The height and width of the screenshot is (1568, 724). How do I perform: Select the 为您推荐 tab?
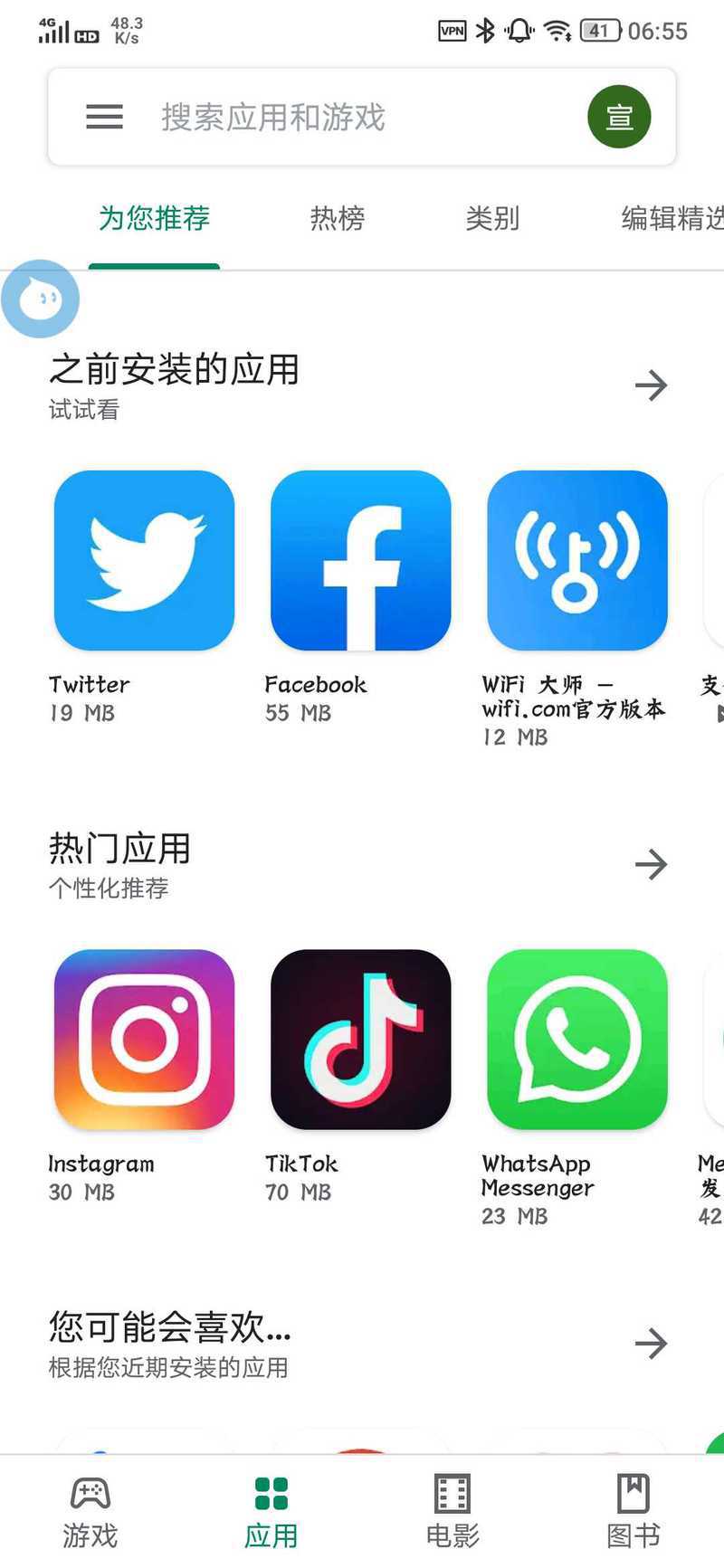point(154,218)
